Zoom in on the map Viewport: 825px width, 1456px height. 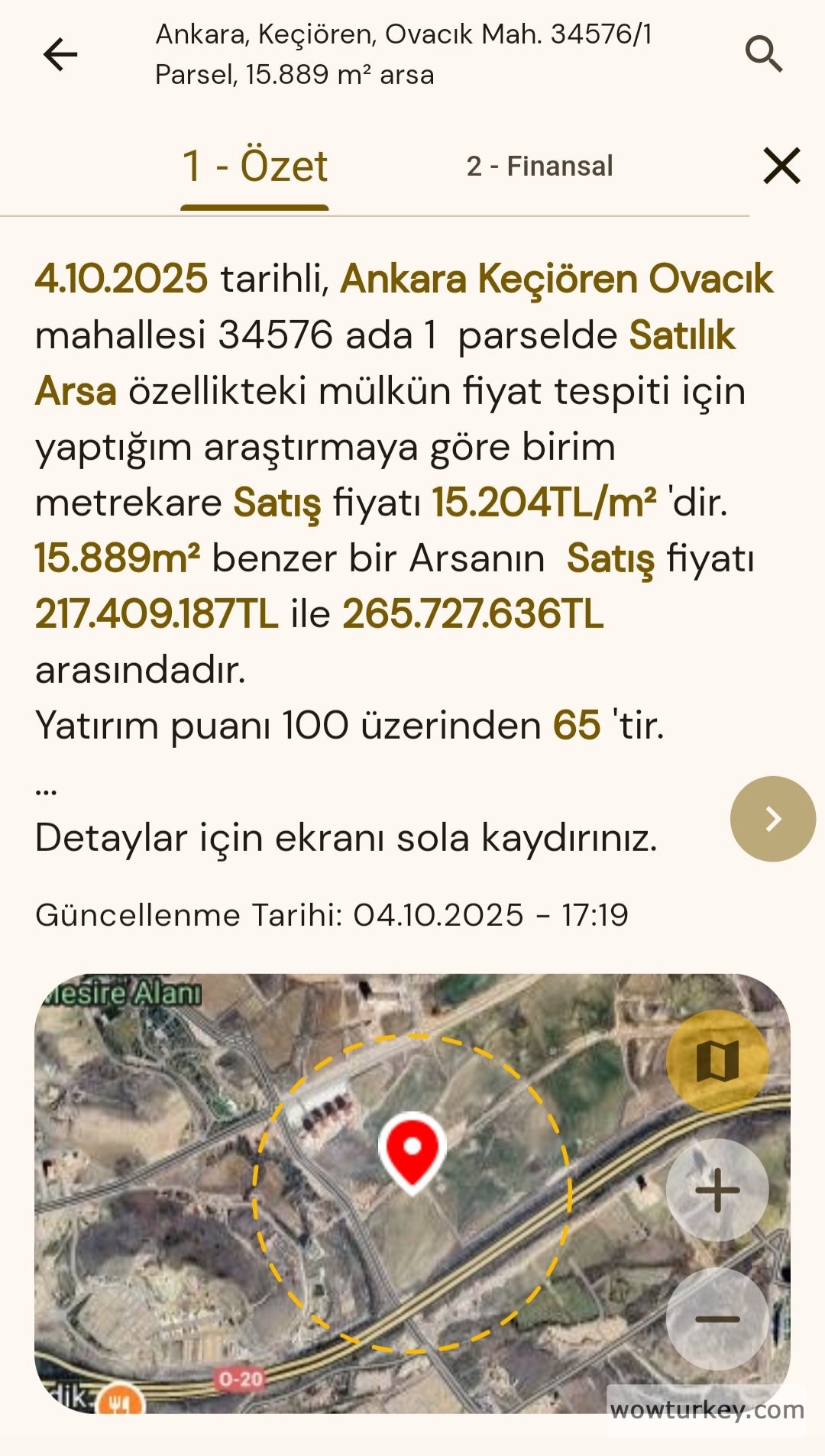coord(717,1190)
